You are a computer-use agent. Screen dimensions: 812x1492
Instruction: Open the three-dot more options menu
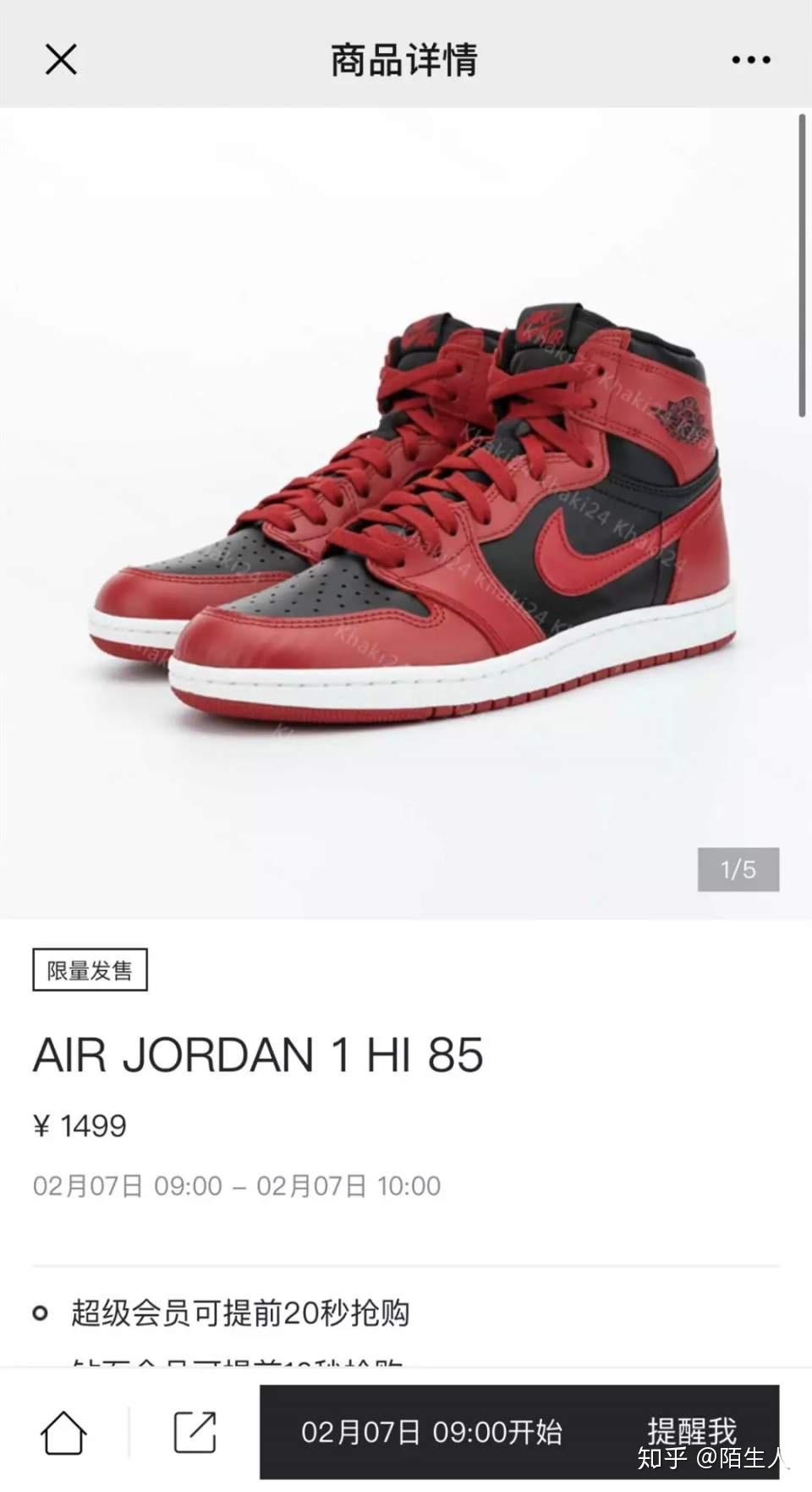click(x=749, y=60)
